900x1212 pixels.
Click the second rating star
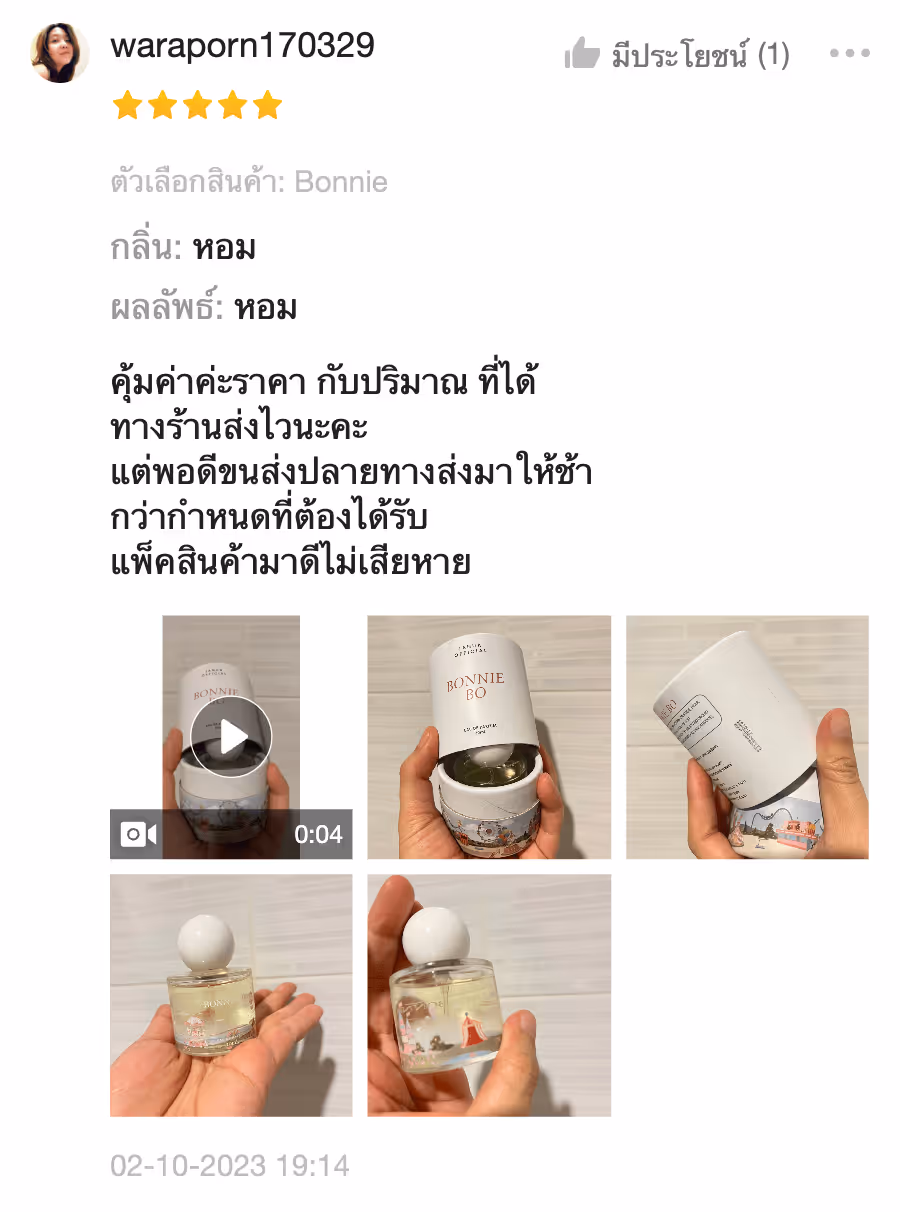pos(161,105)
